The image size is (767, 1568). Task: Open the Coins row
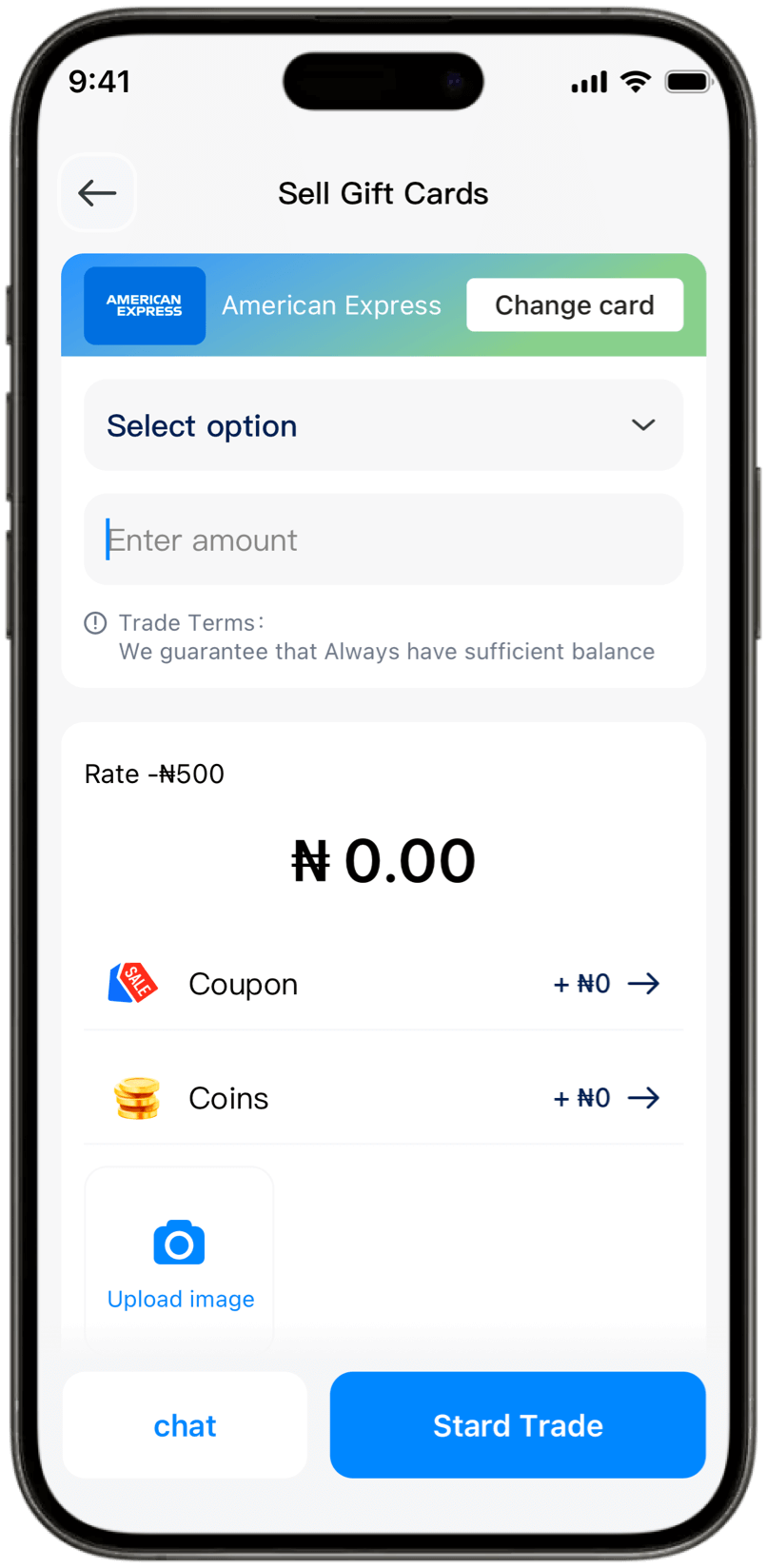383,1098
